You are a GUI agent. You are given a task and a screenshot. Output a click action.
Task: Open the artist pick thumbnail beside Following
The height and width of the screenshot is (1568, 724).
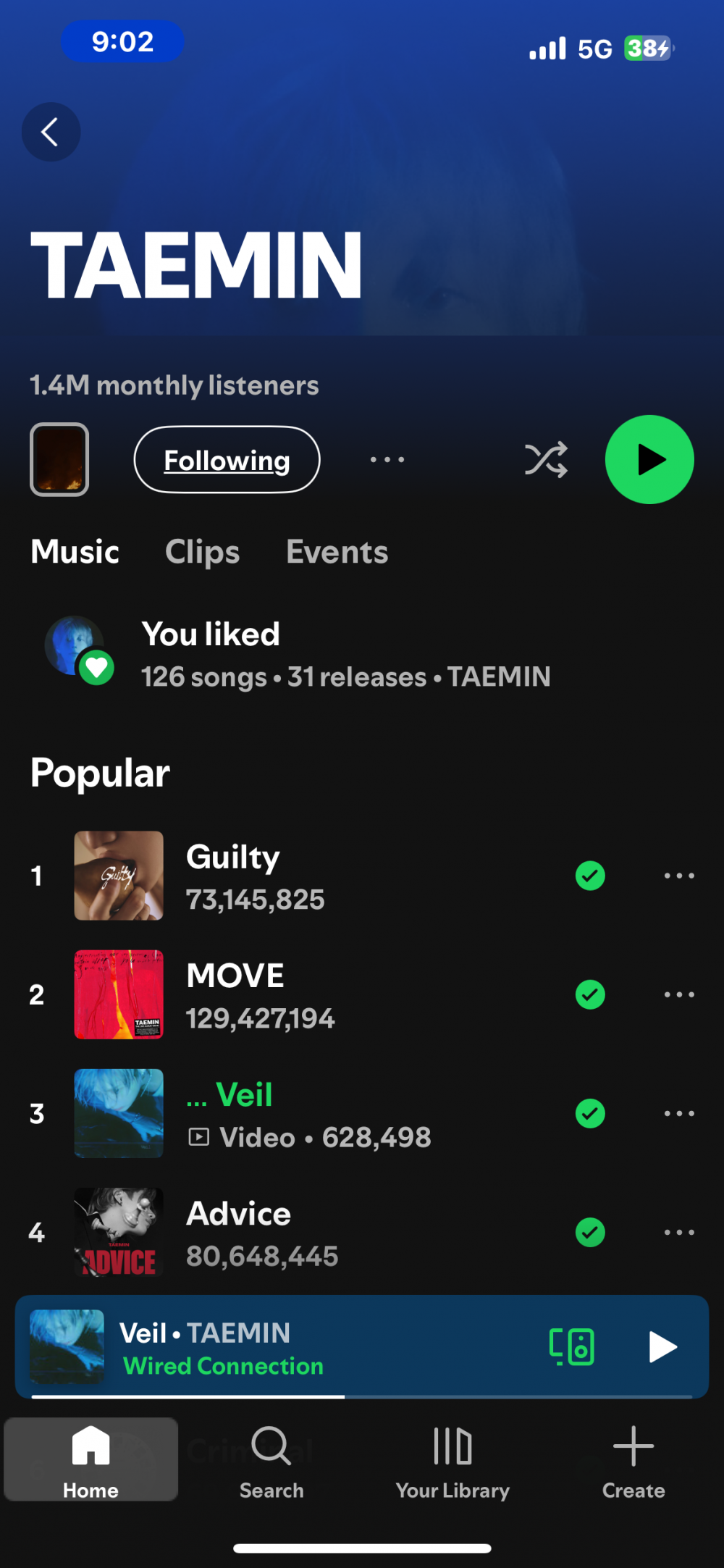(x=59, y=460)
